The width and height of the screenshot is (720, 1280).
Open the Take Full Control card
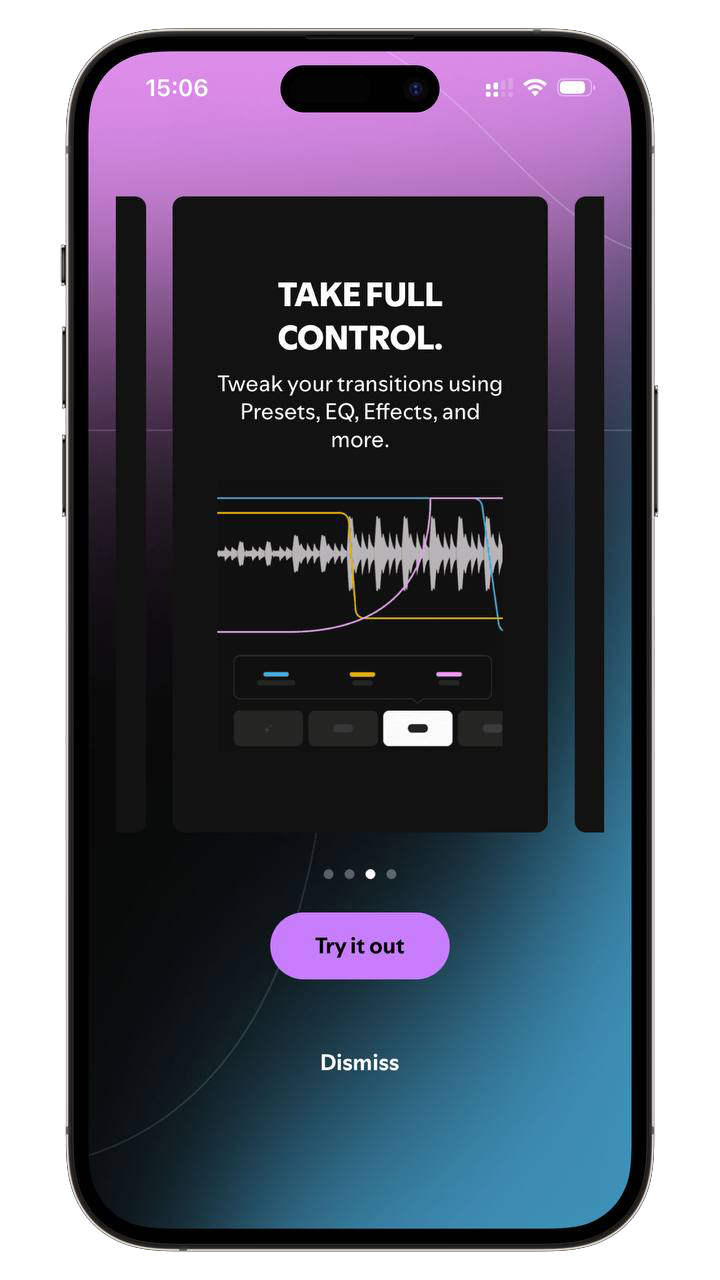(x=360, y=514)
